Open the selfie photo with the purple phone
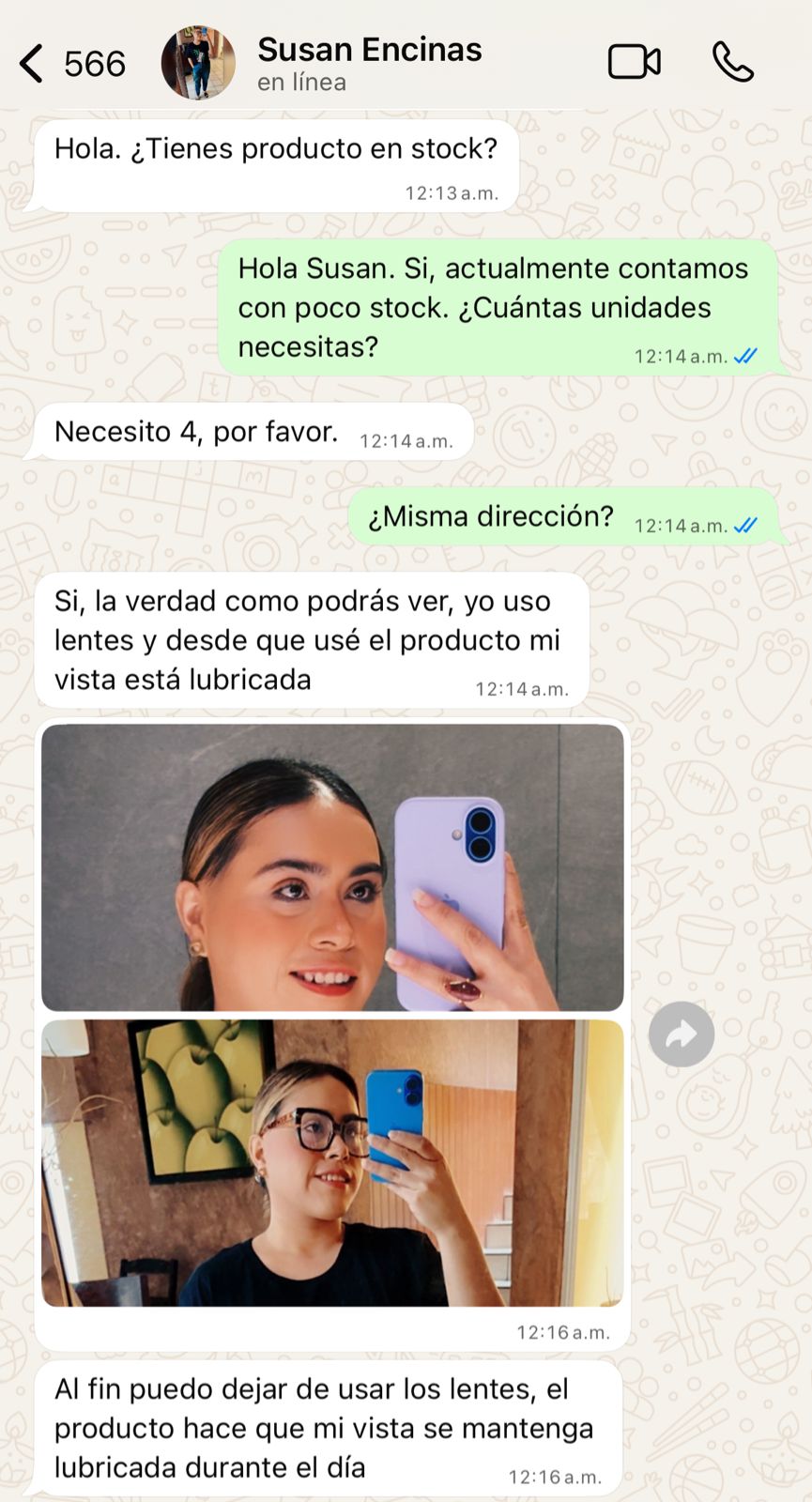Image resolution: width=812 pixels, height=1502 pixels. pyautogui.click(x=332, y=867)
